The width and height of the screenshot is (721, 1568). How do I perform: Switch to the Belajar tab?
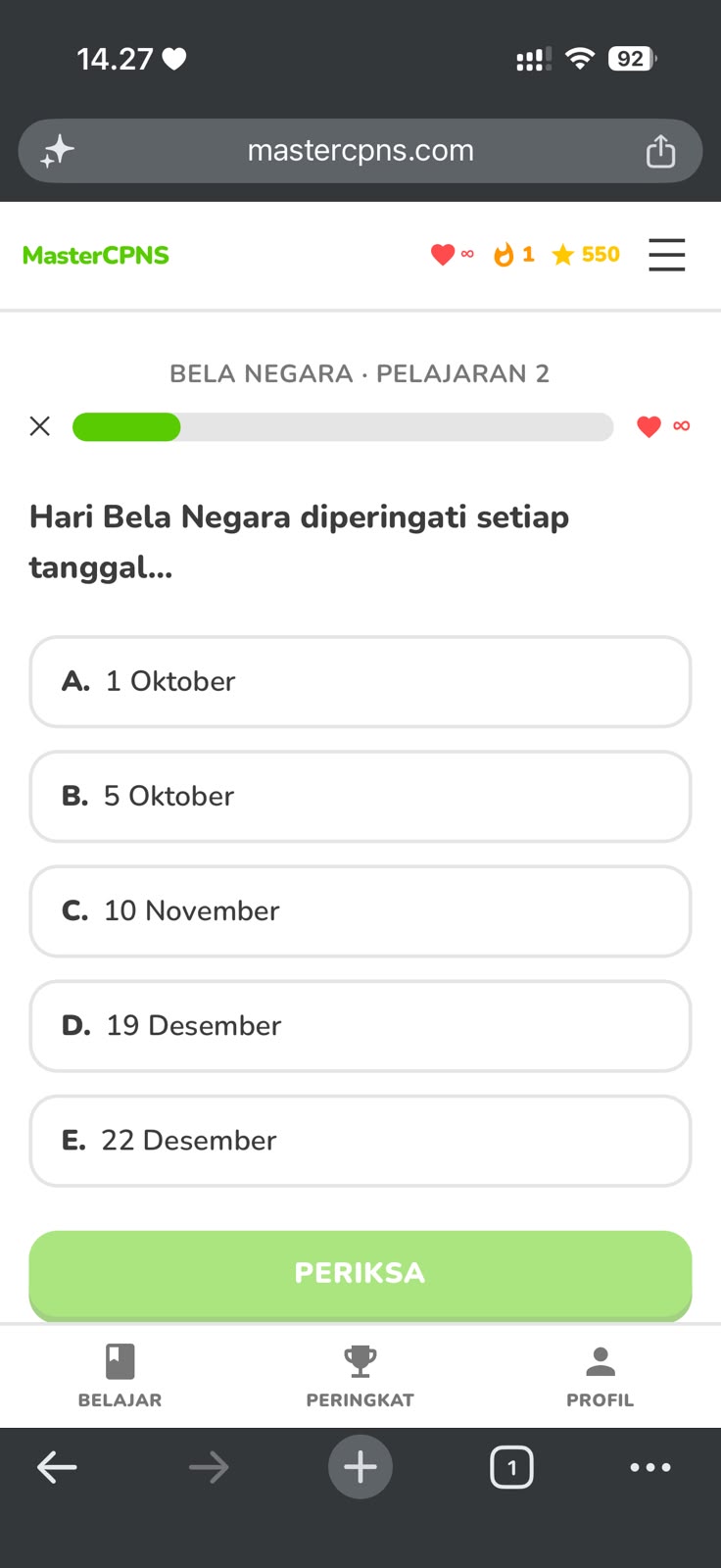click(x=120, y=1376)
